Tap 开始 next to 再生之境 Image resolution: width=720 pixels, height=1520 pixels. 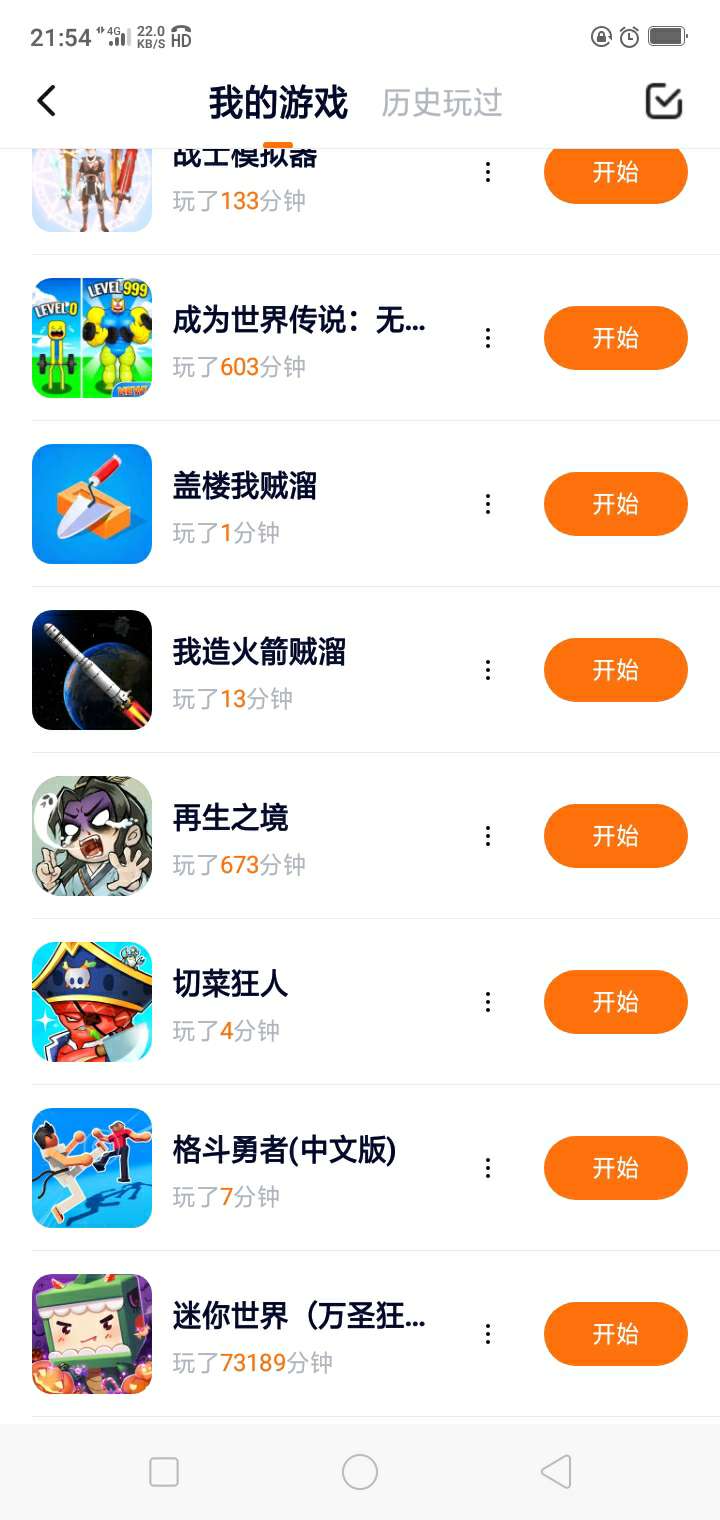pos(615,836)
